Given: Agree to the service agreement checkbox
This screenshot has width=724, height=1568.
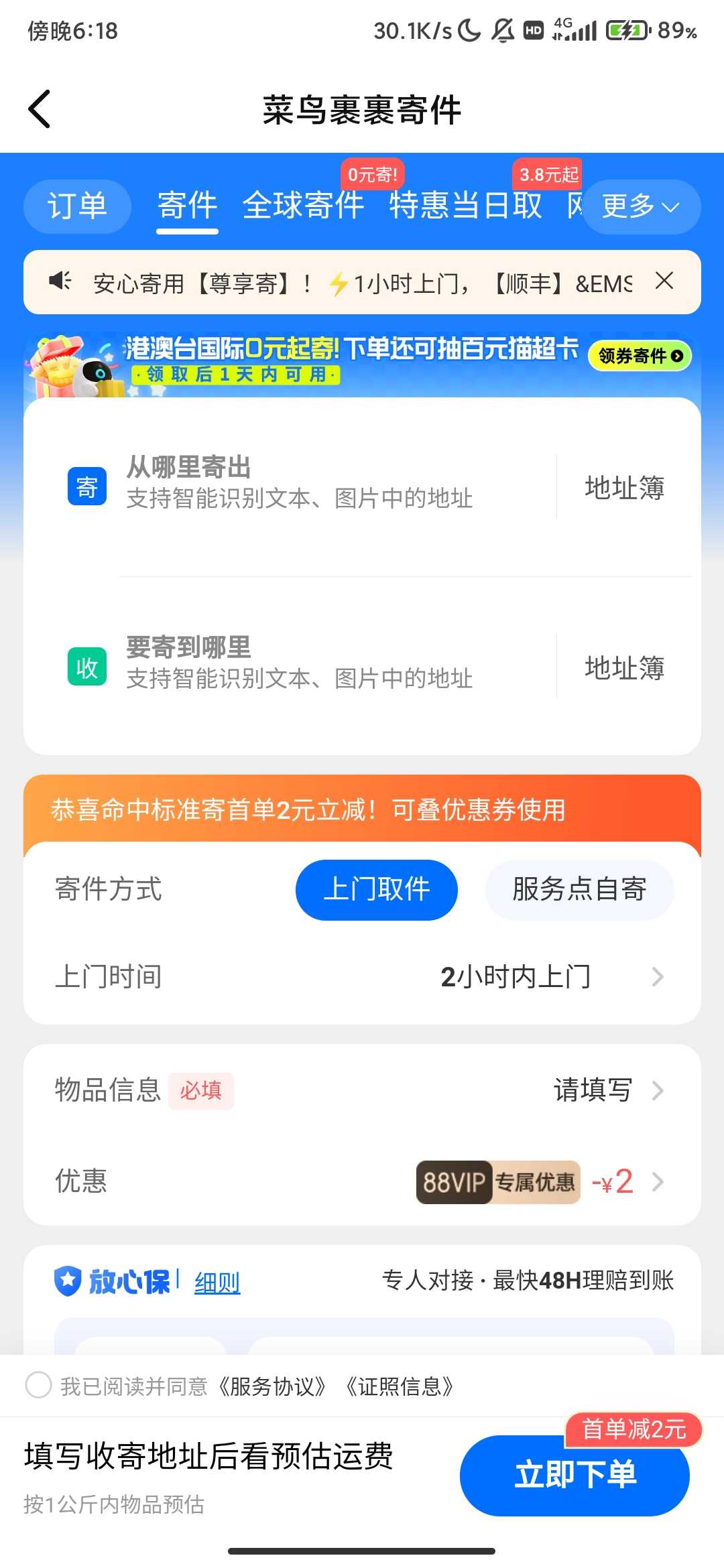Looking at the screenshot, I should click(38, 1385).
